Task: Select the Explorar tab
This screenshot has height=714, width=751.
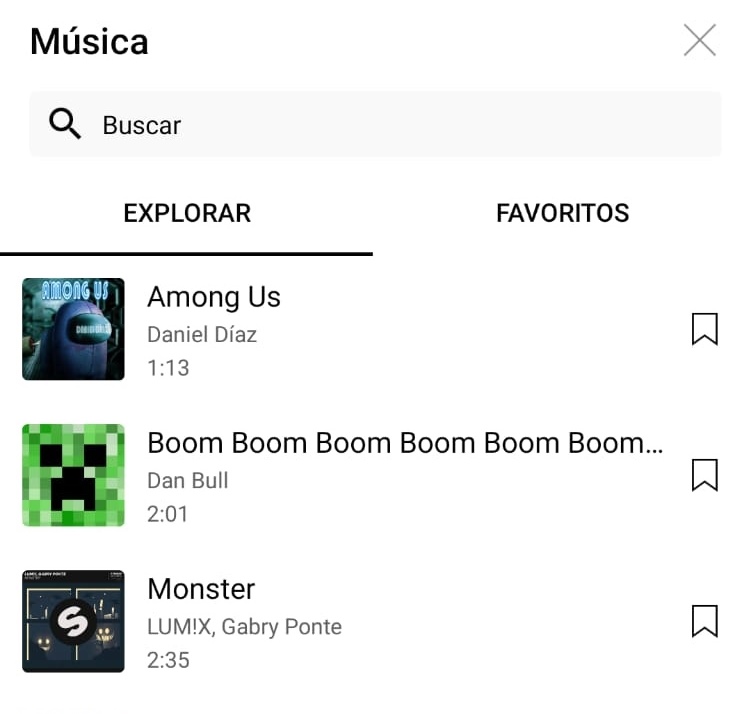Action: 187,213
